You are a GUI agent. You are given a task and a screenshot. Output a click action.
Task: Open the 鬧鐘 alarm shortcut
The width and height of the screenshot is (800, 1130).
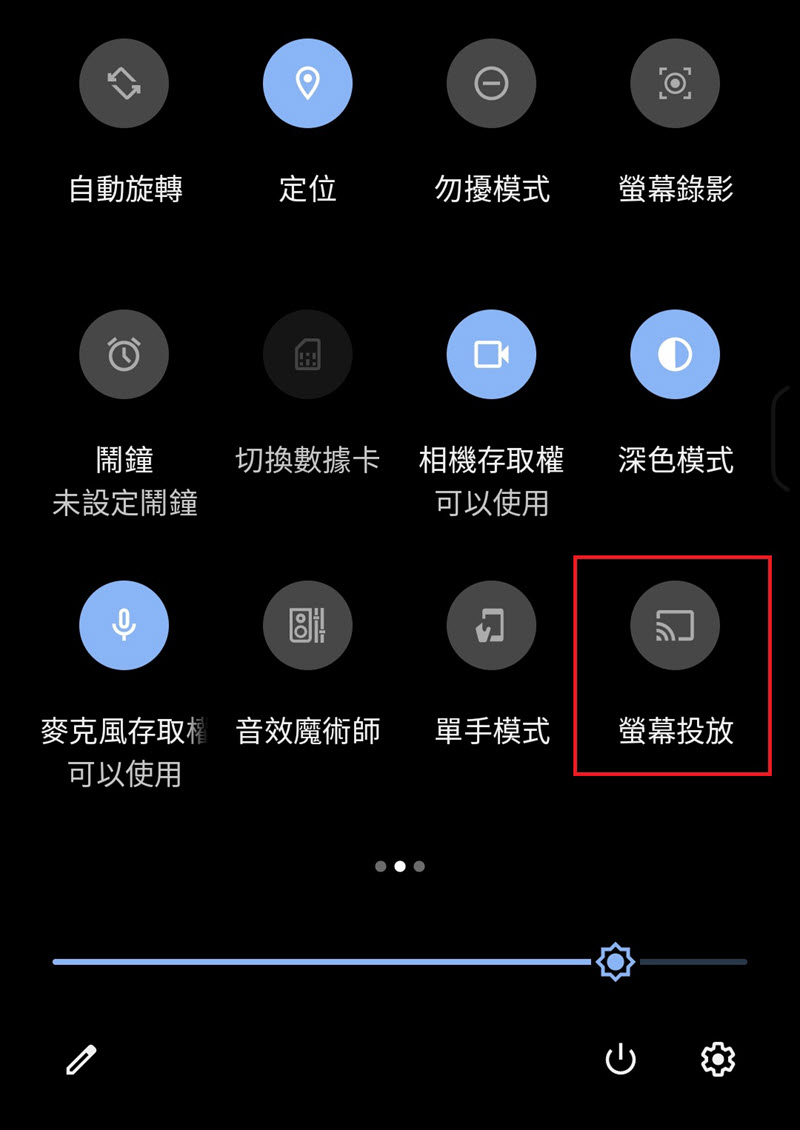coord(124,354)
